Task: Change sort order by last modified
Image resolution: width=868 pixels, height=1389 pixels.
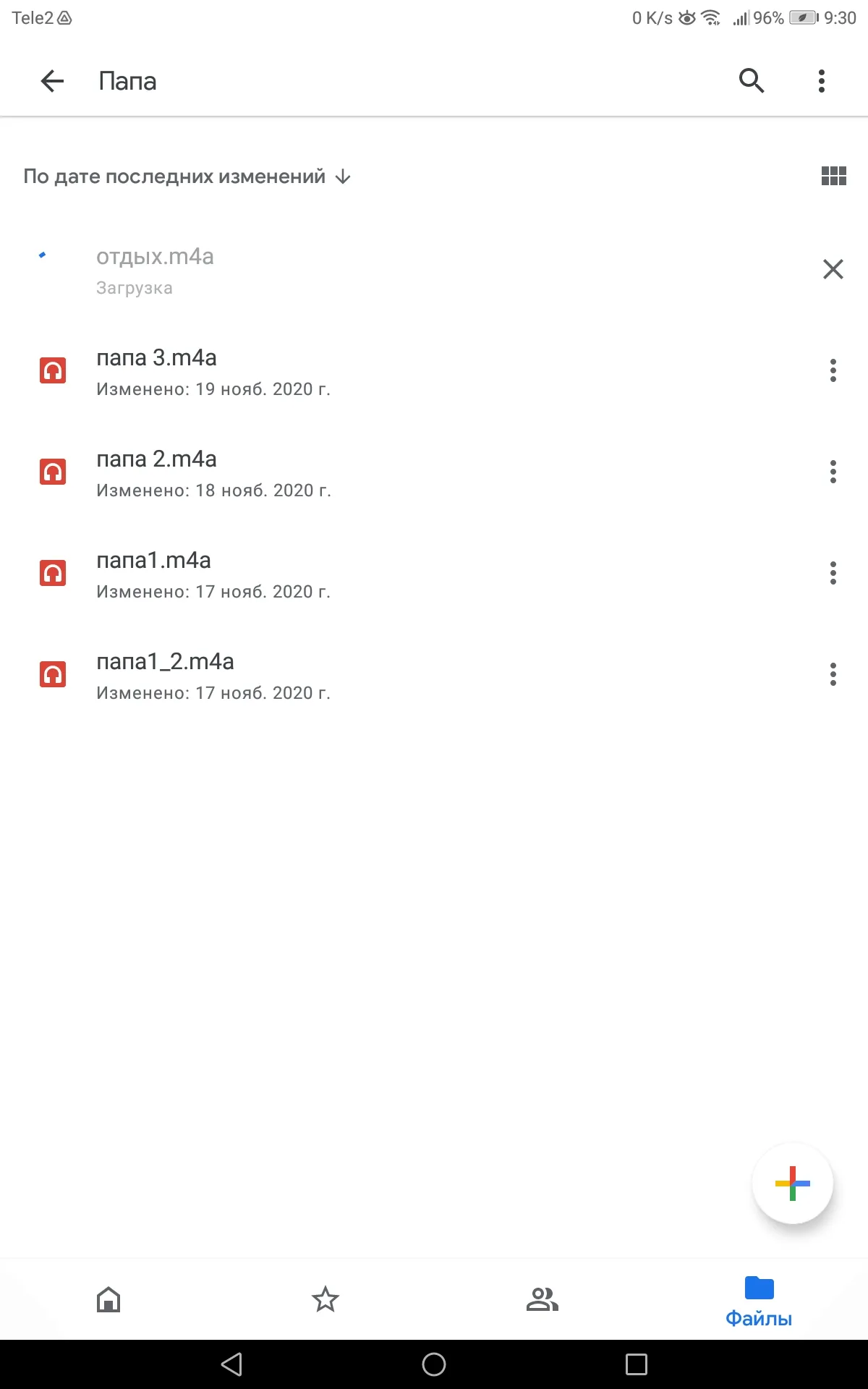Action: [187, 177]
